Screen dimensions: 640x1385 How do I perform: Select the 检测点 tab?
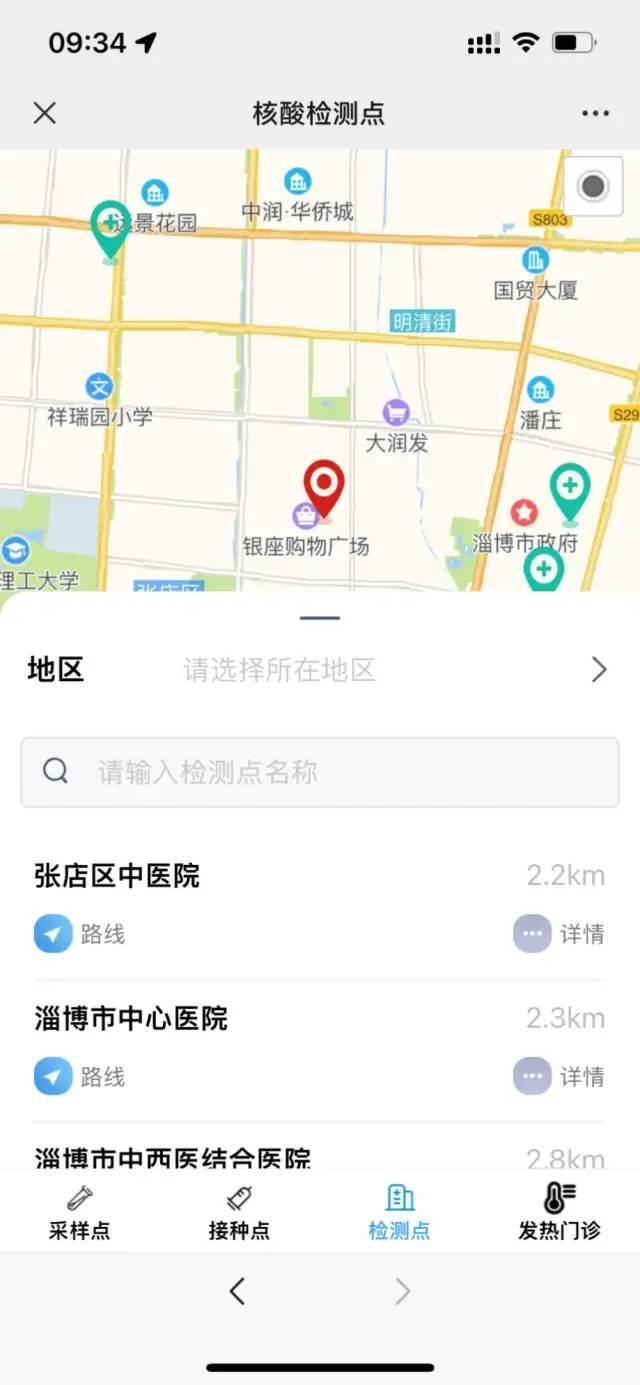coord(399,1212)
